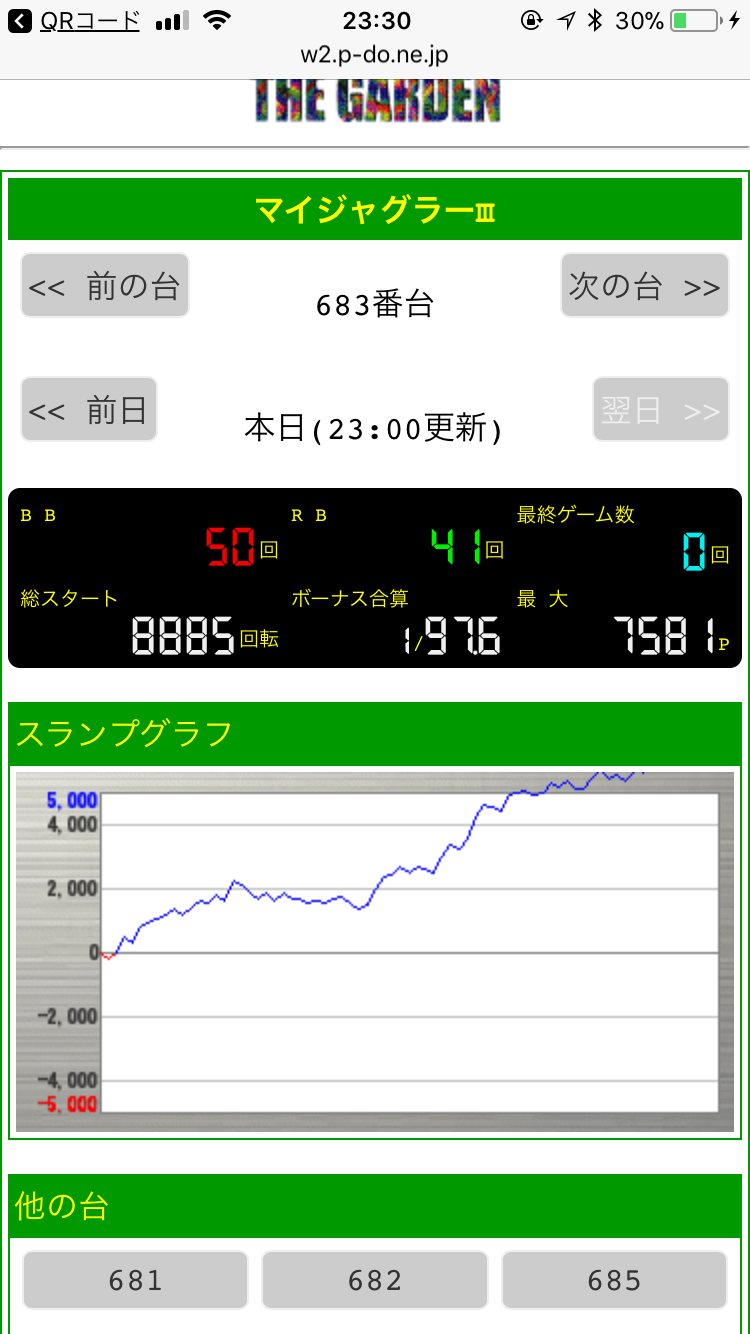Return to the QRコード app
The height and width of the screenshot is (1334, 750).
coord(75,20)
